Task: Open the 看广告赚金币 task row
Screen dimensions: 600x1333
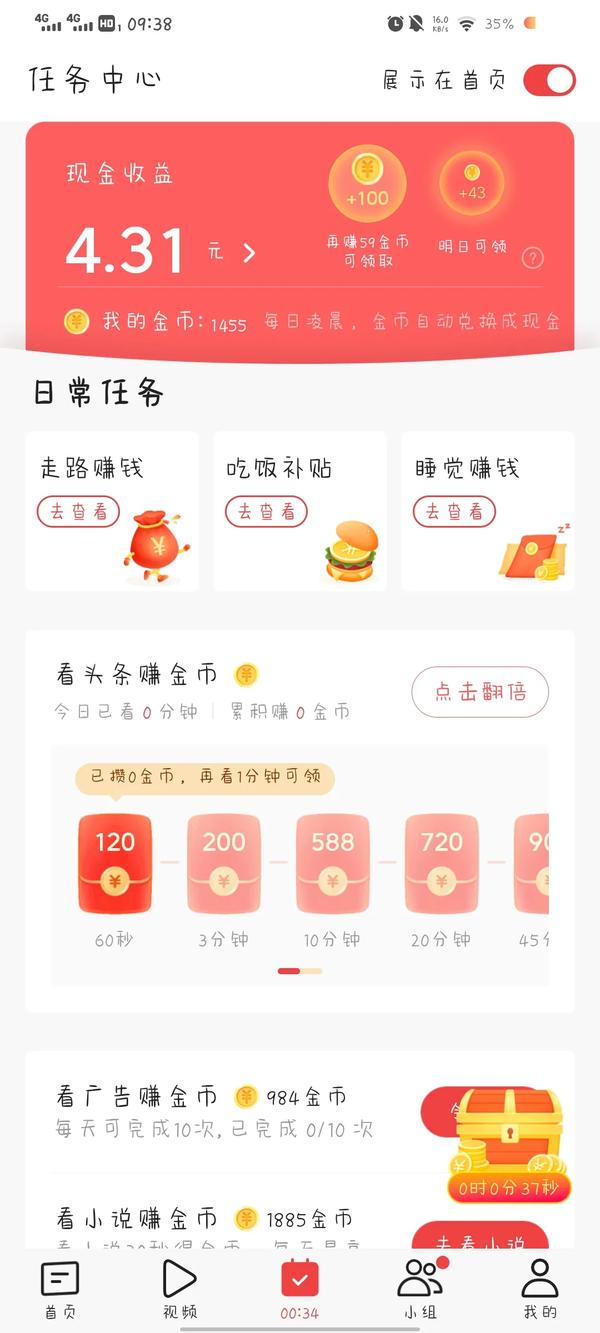Action: (x=215, y=1112)
